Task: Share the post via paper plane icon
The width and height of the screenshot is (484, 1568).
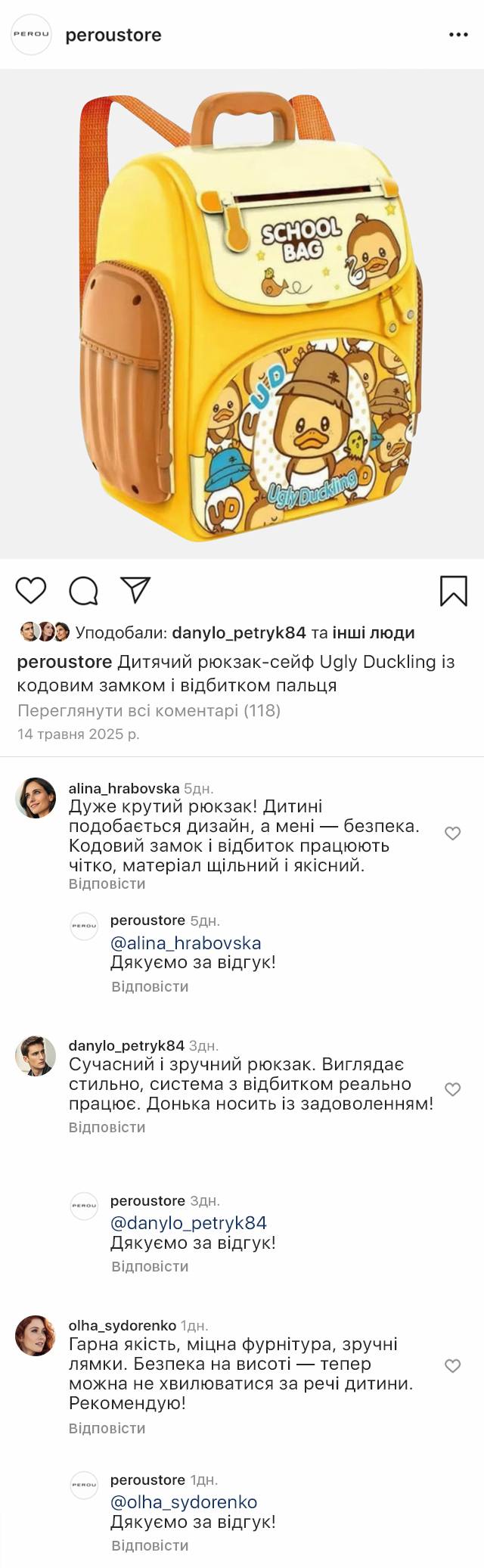Action: pyautogui.click(x=136, y=590)
